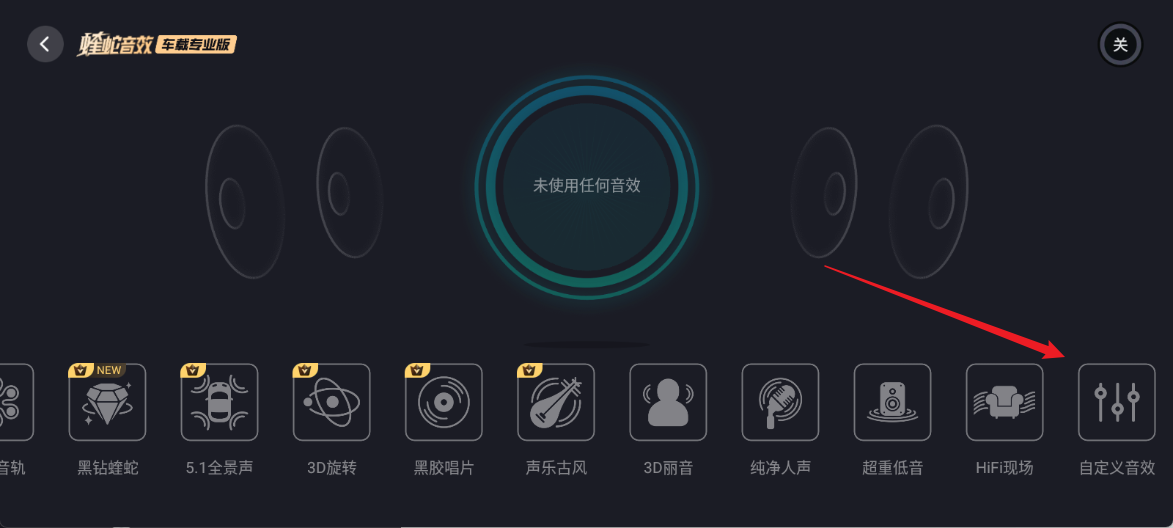Pick the 声乐古风 effect
This screenshot has height=528, width=1173.
[x=556, y=402]
